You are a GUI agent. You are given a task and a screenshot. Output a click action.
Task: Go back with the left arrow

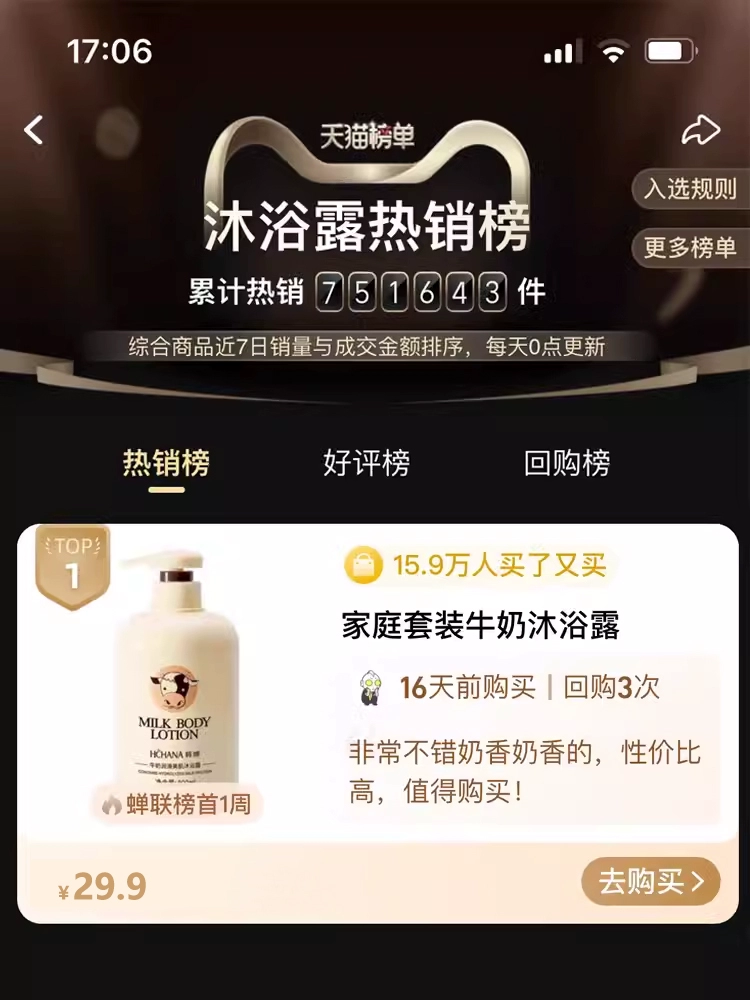point(34,130)
